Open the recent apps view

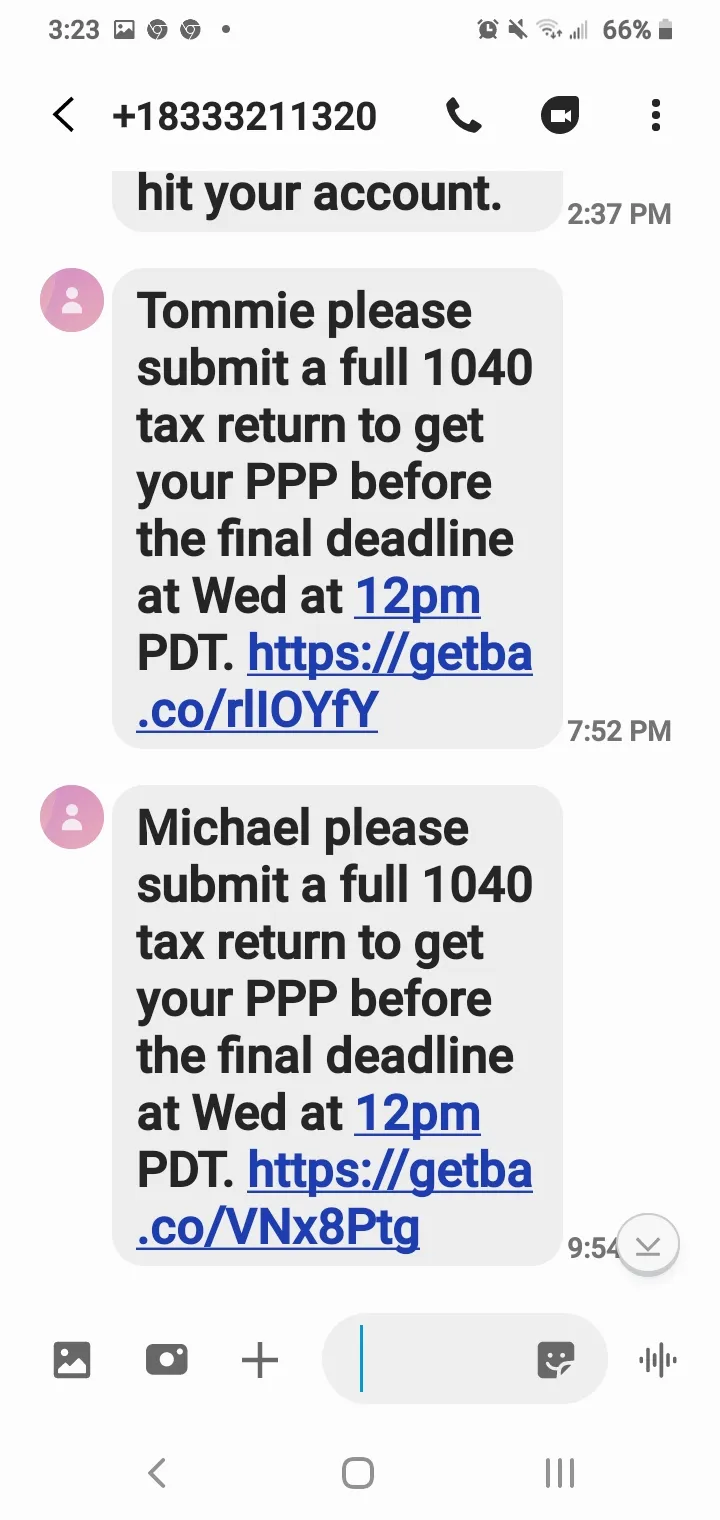click(x=559, y=1472)
